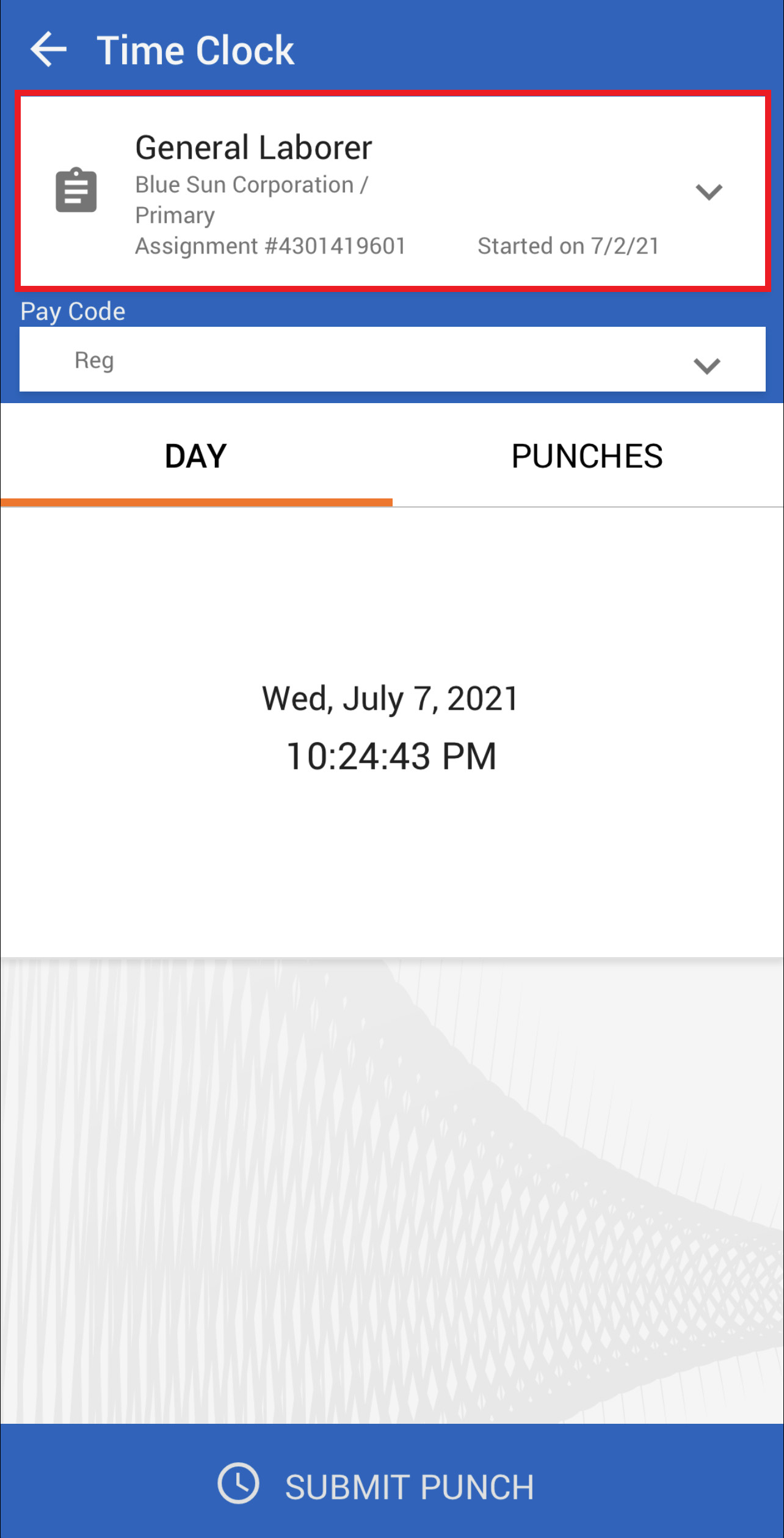Tap the Time Clock header title
784x1538 pixels.
click(195, 50)
